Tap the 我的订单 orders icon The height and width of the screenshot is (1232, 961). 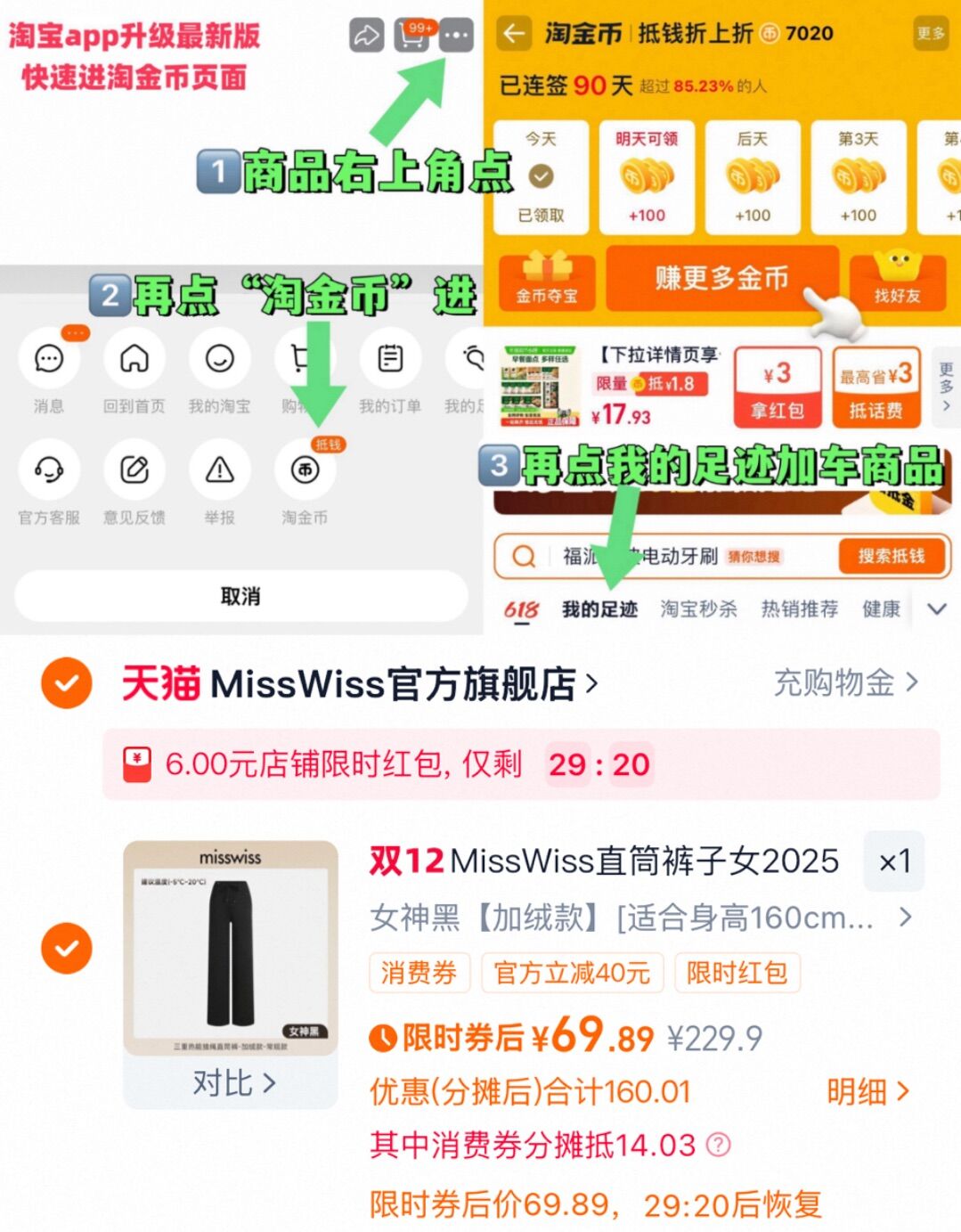(389, 360)
